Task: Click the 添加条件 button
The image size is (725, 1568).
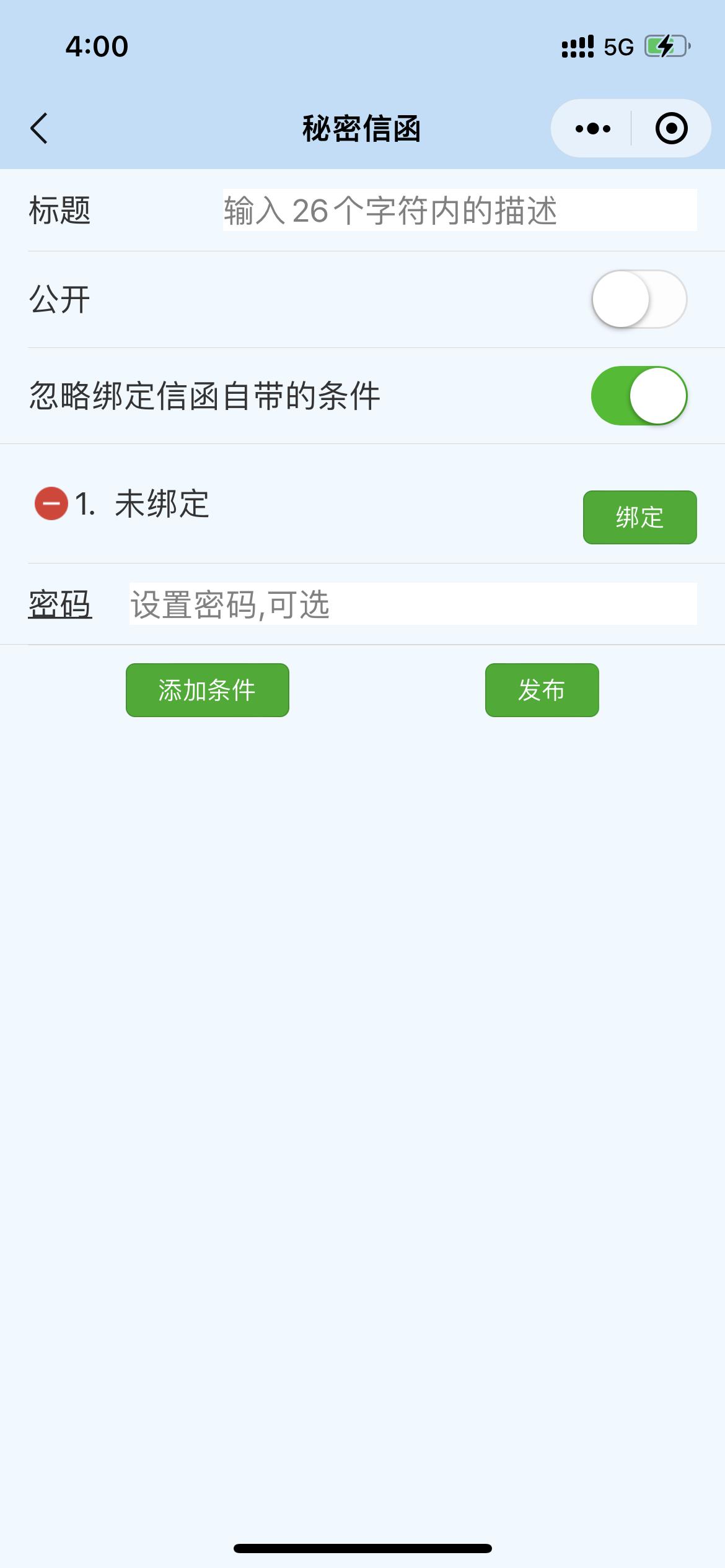Action: click(x=208, y=691)
